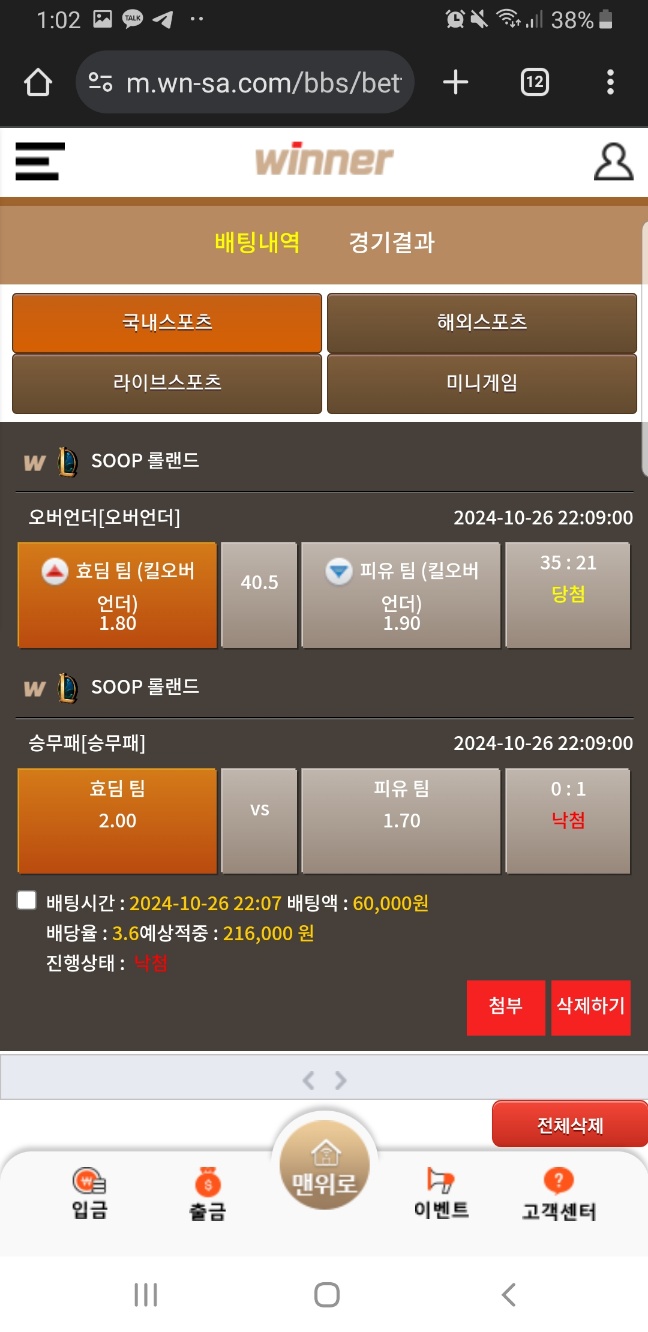The width and height of the screenshot is (648, 1332).
Task: Open the 이벤트 page
Action: pyautogui.click(x=441, y=1194)
